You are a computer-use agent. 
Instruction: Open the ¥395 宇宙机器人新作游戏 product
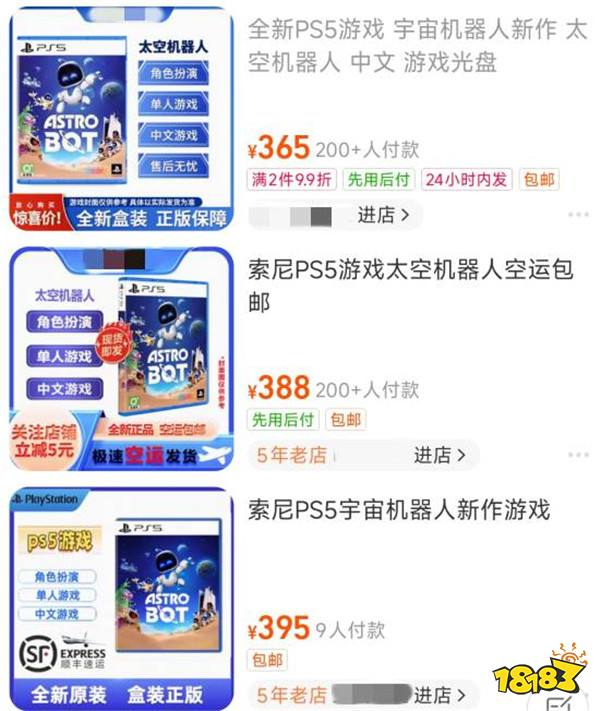coord(398,509)
